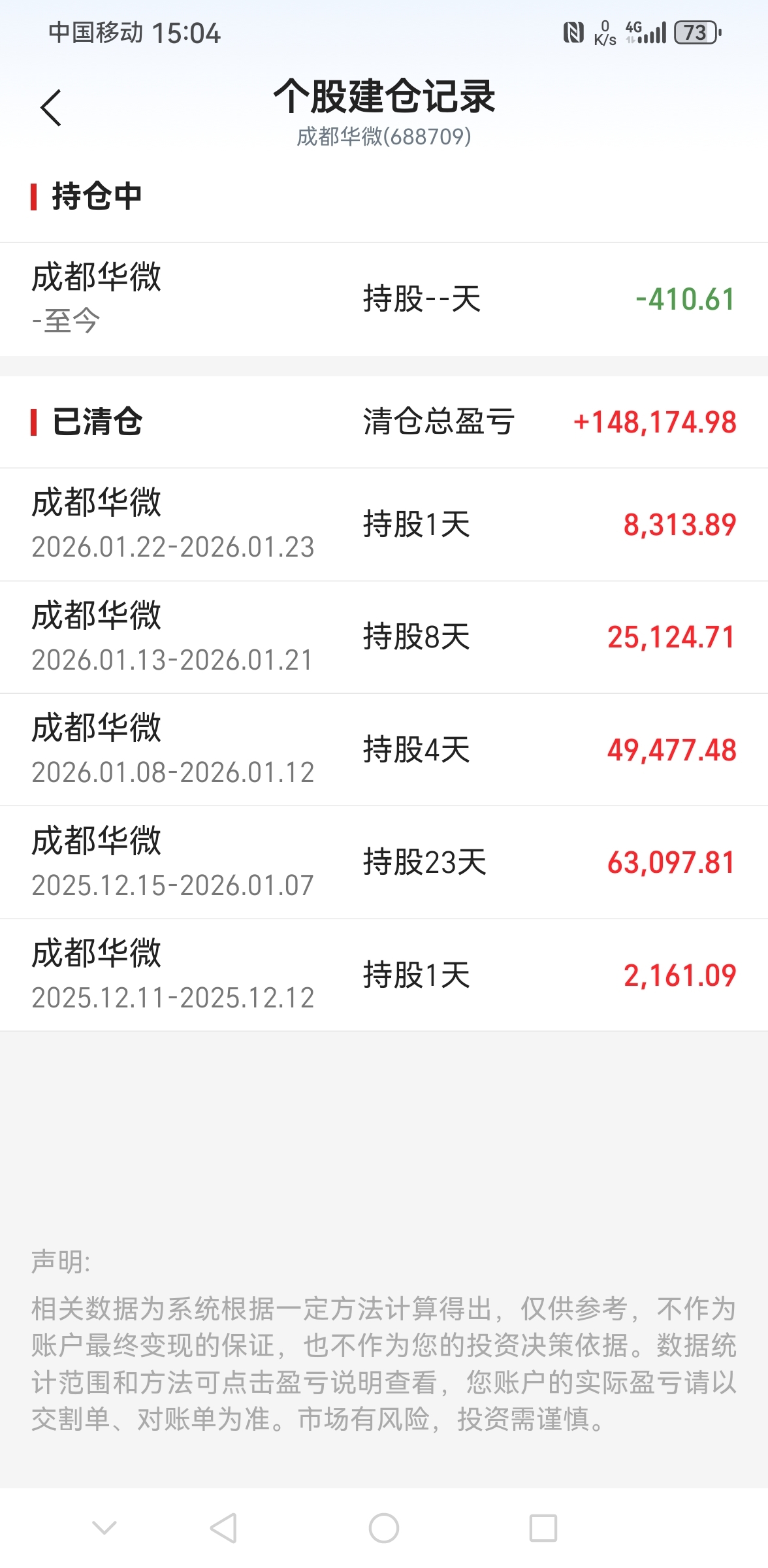This screenshot has width=768, height=1568.
Task: Open the 2025.12.15-2026.01.07 position record
Action: coord(384,862)
